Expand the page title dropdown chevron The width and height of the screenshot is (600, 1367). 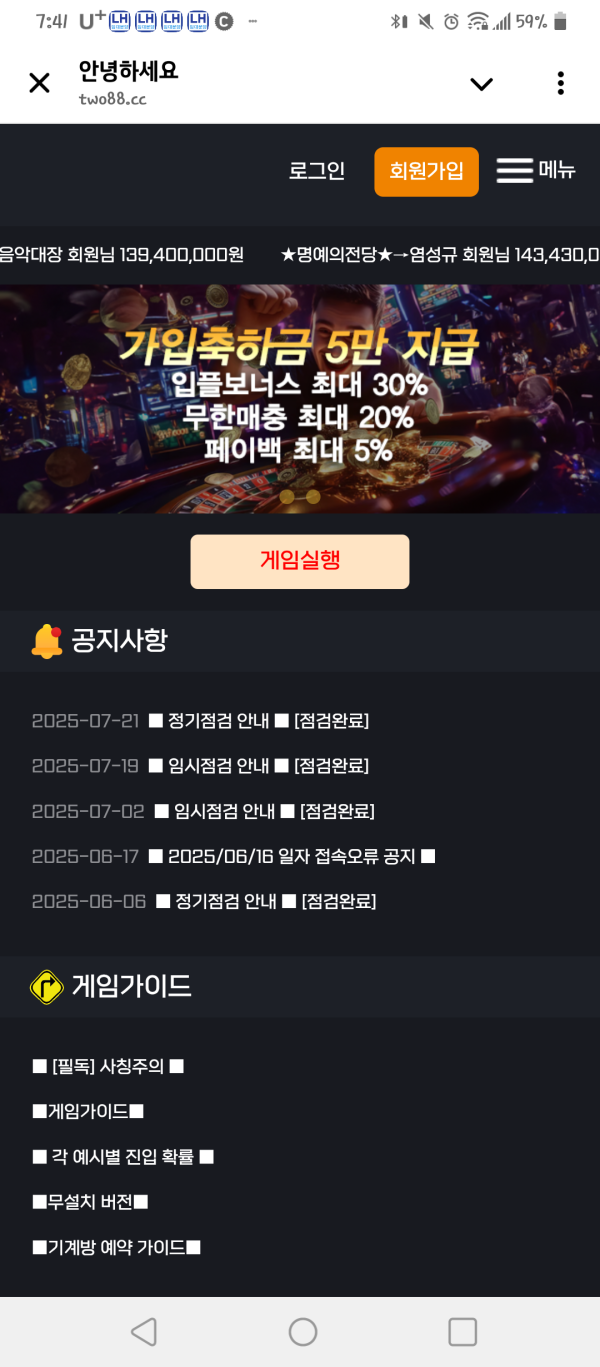click(482, 84)
